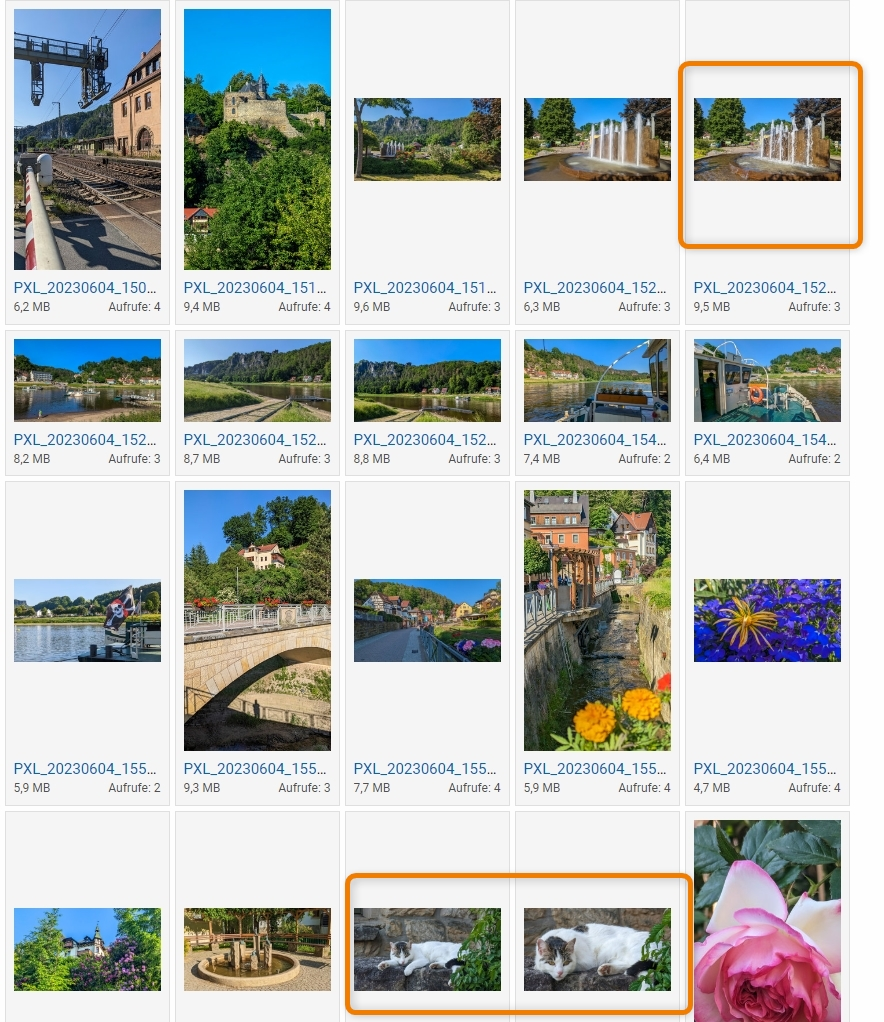View the blue flowers close-up photo
Image resolution: width=884 pixels, height=1022 pixels.
tap(767, 620)
